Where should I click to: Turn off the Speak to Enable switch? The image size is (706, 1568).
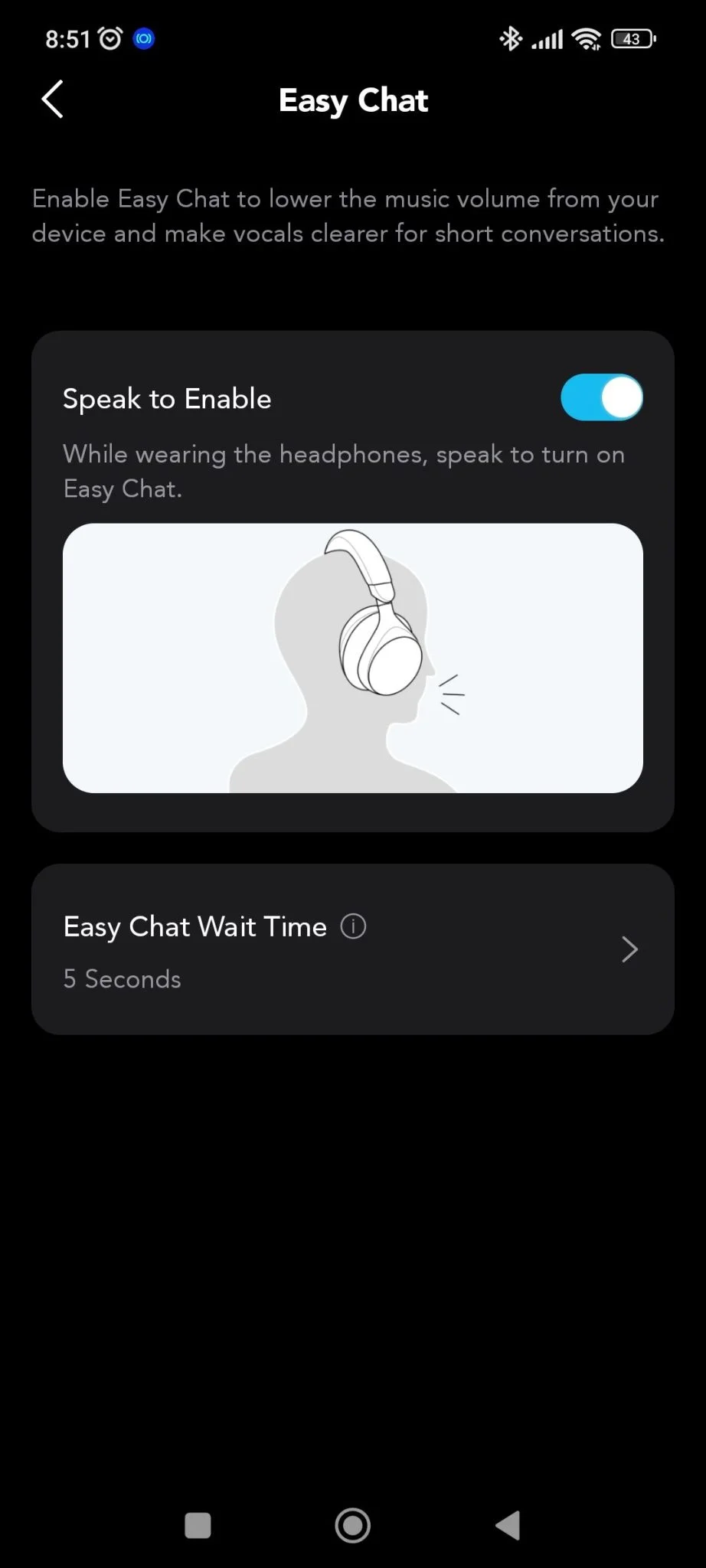(601, 397)
